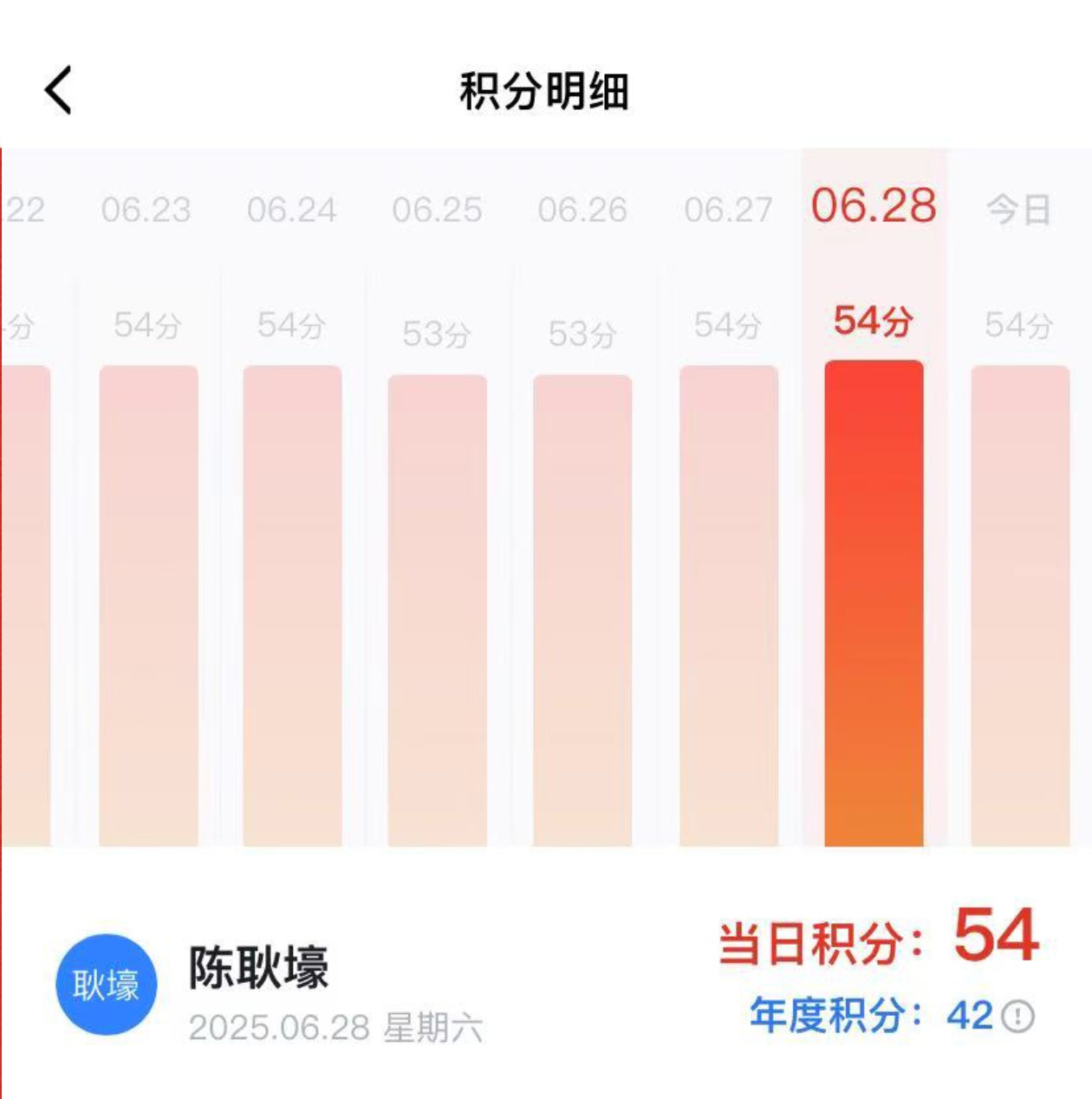Select the 06.23 score bar
Image resolution: width=1092 pixels, height=1099 pixels.
coord(148,605)
